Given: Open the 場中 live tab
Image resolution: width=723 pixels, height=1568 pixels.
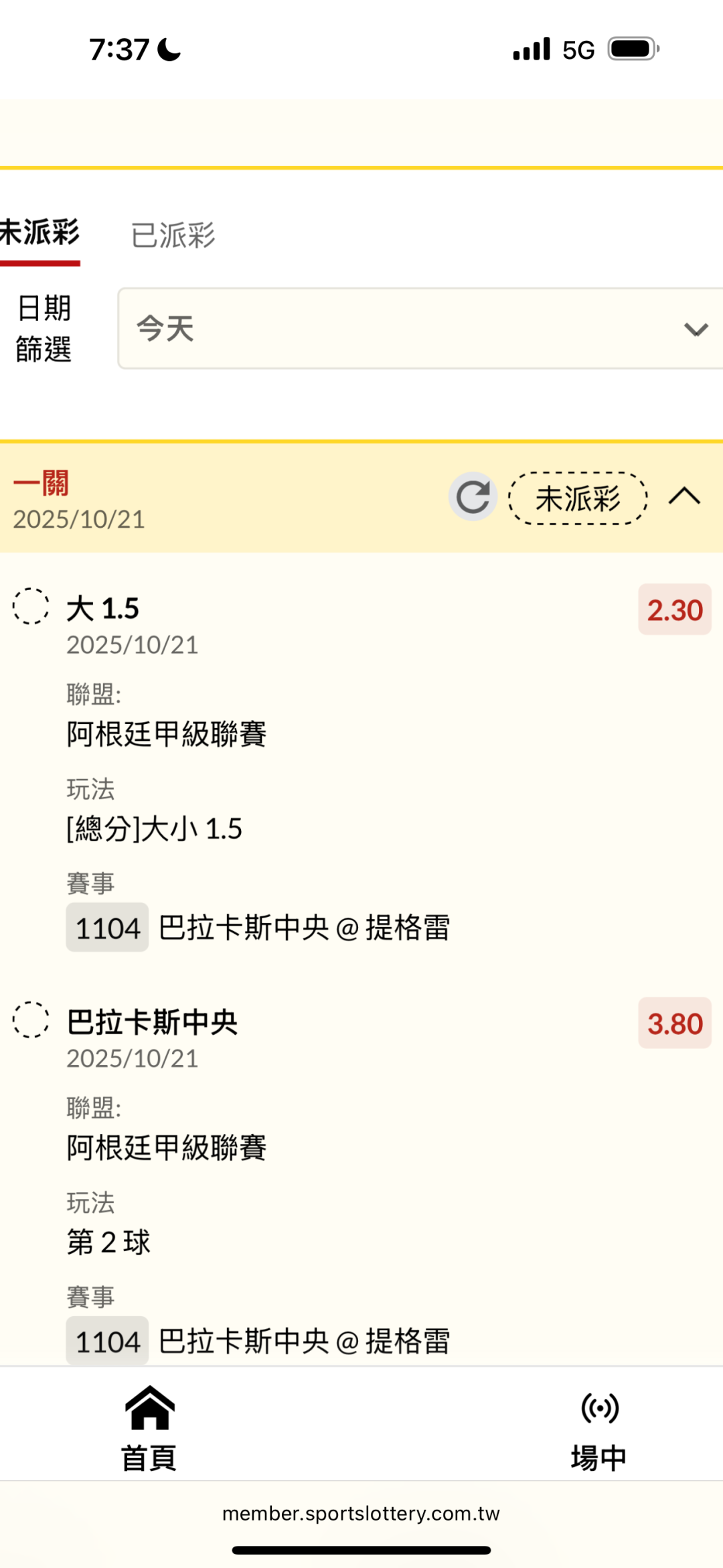Looking at the screenshot, I should pyautogui.click(x=599, y=1428).
